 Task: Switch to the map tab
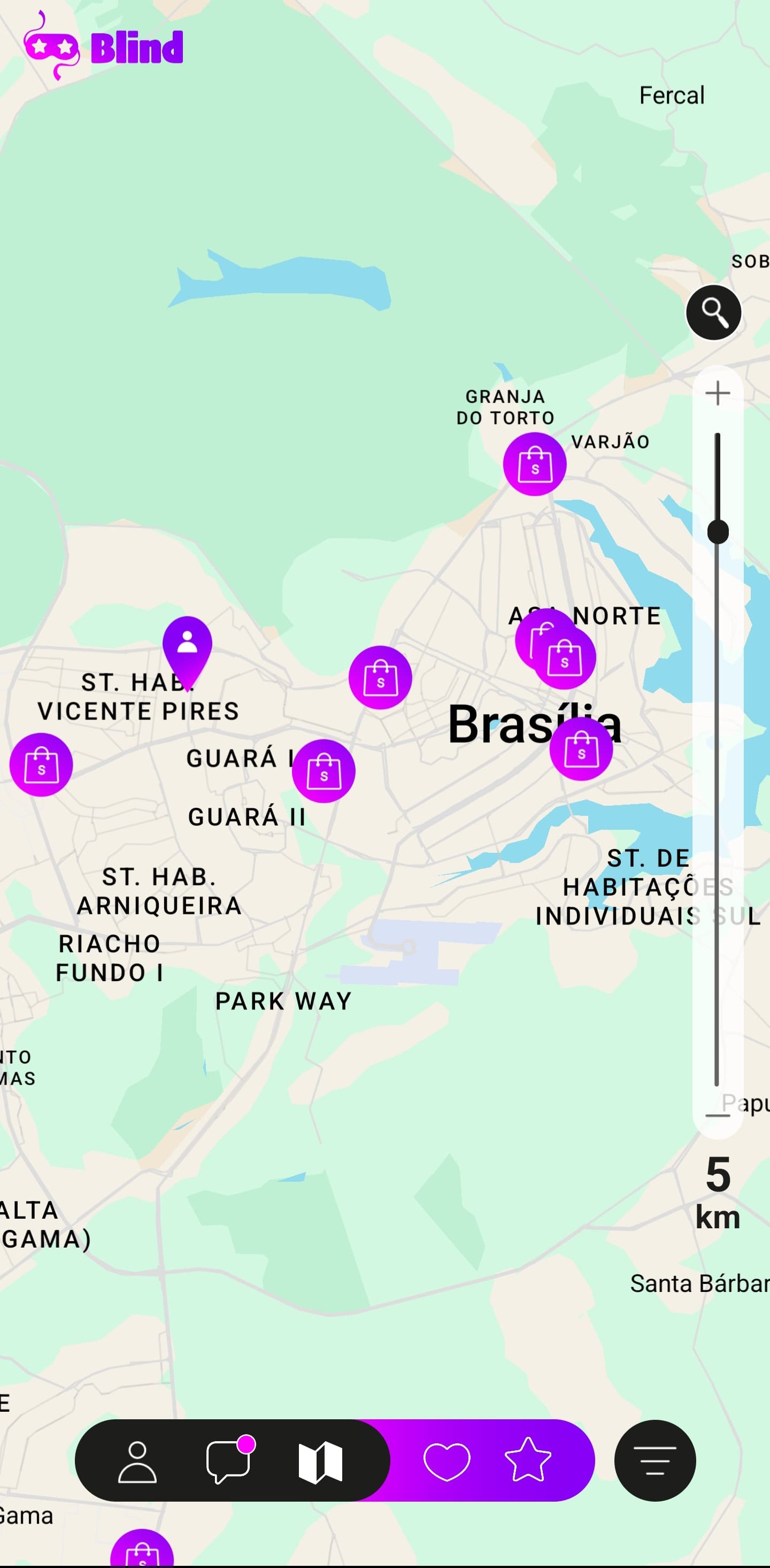click(320, 1461)
